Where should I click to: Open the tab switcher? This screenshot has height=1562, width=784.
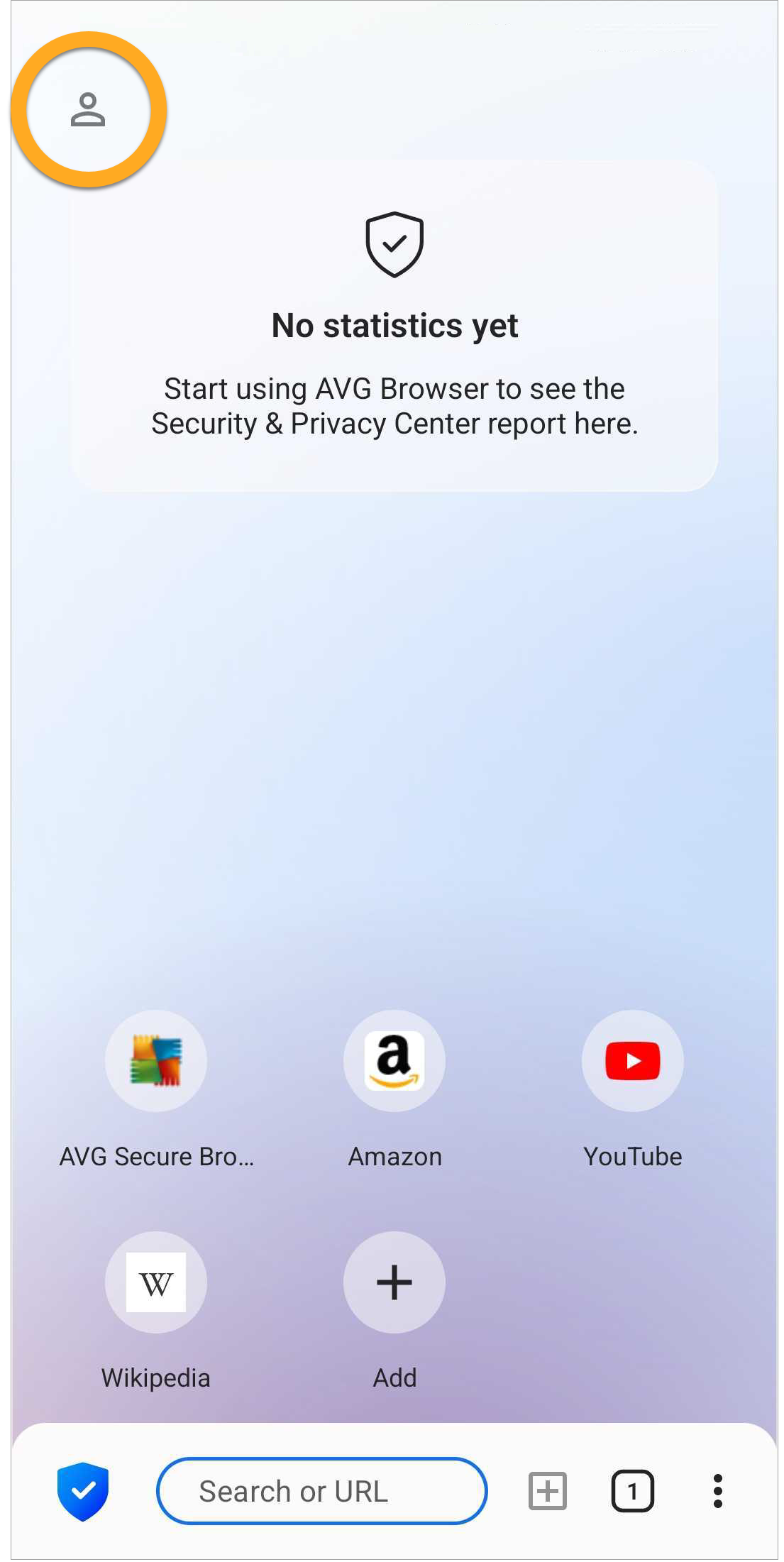coord(632,1490)
